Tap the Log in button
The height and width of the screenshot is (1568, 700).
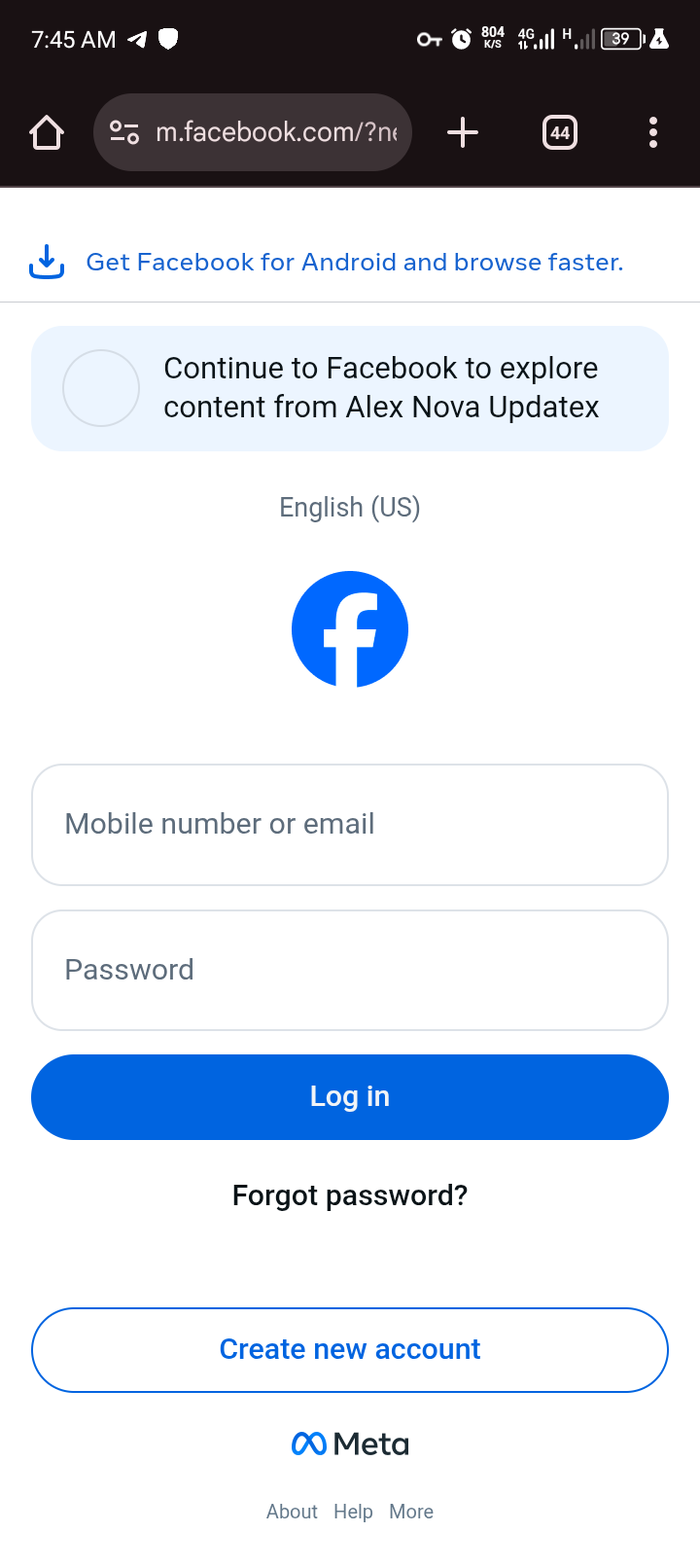[350, 1097]
